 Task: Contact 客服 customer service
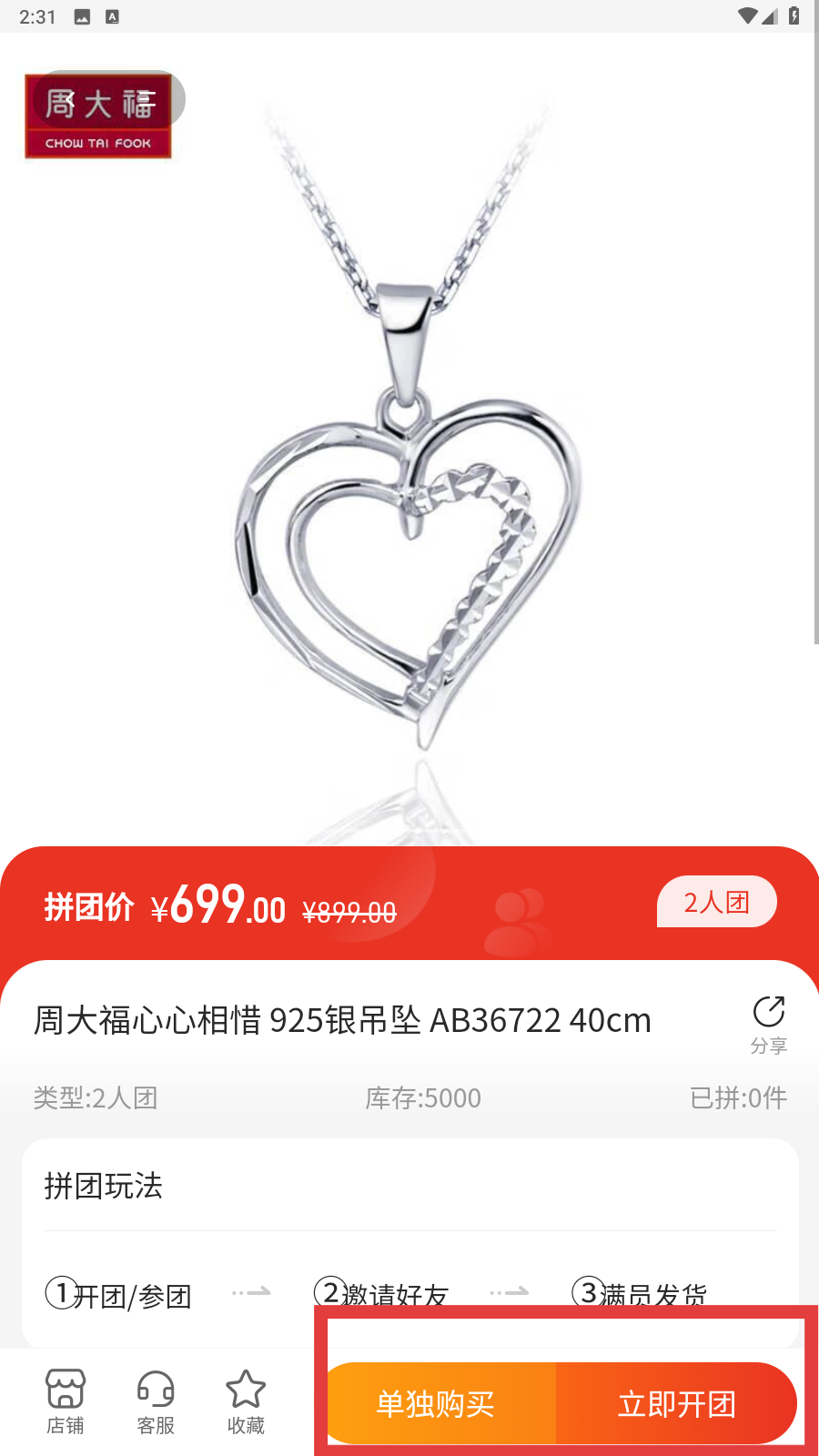(156, 1401)
